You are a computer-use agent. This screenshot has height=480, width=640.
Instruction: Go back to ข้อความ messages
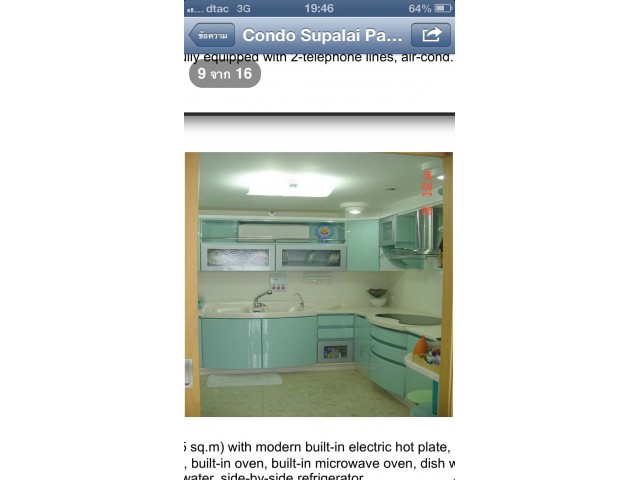tap(211, 35)
